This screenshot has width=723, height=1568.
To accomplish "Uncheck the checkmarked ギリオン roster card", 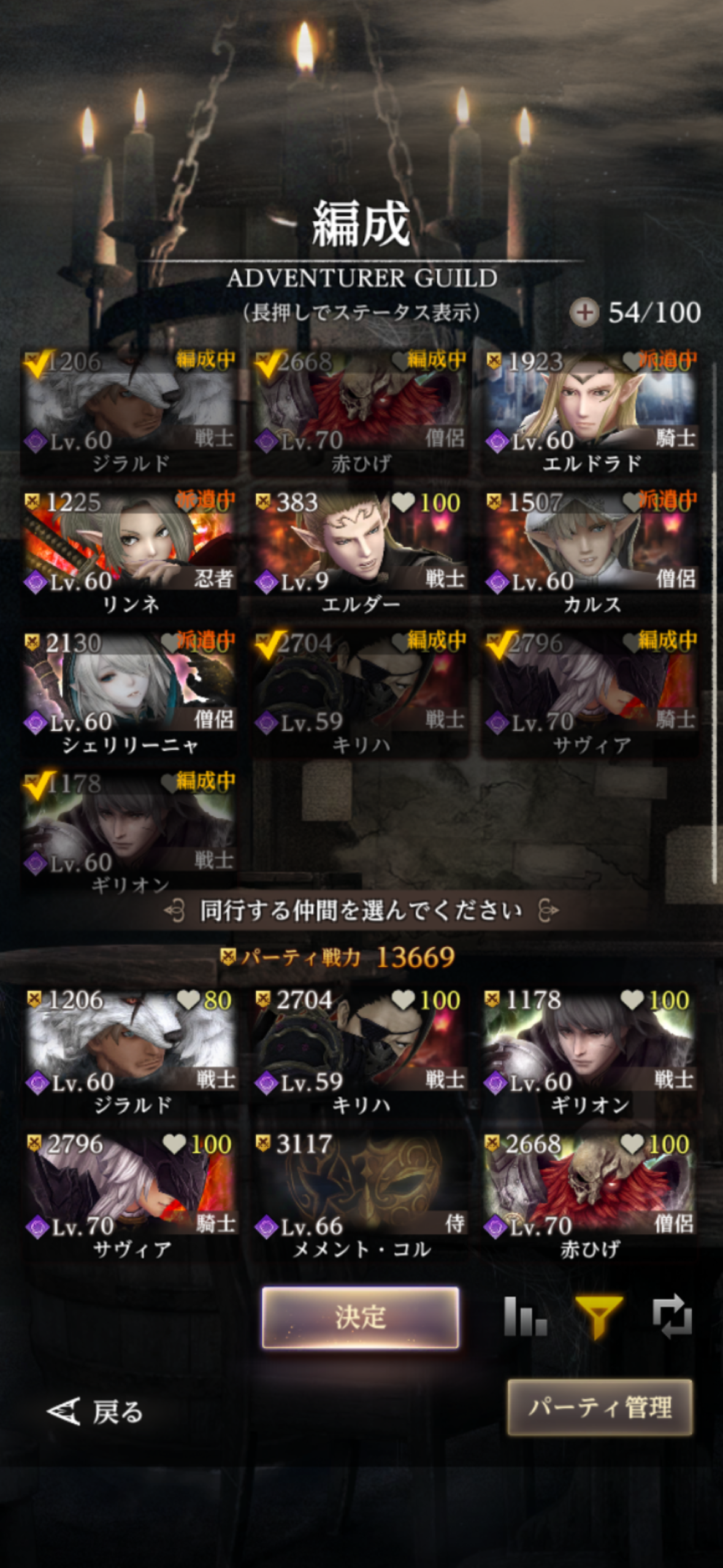I will click(130, 832).
